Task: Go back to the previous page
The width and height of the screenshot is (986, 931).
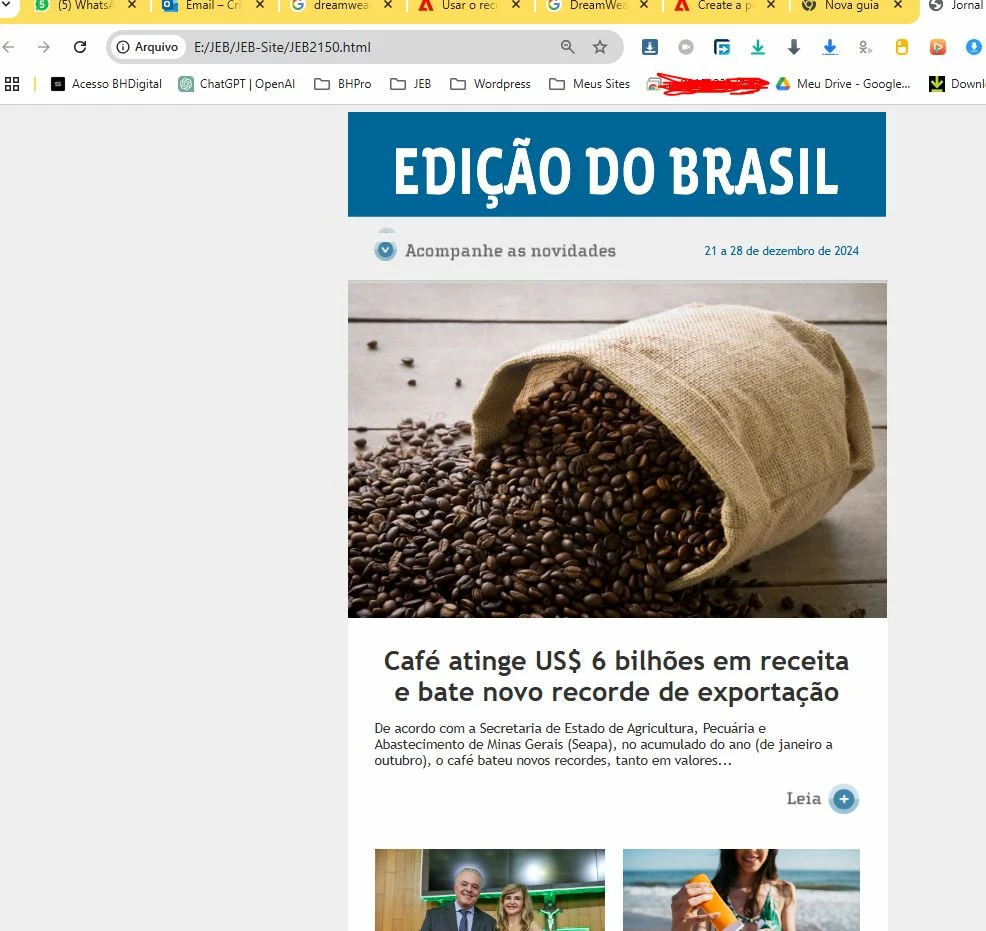Action: [x=10, y=47]
